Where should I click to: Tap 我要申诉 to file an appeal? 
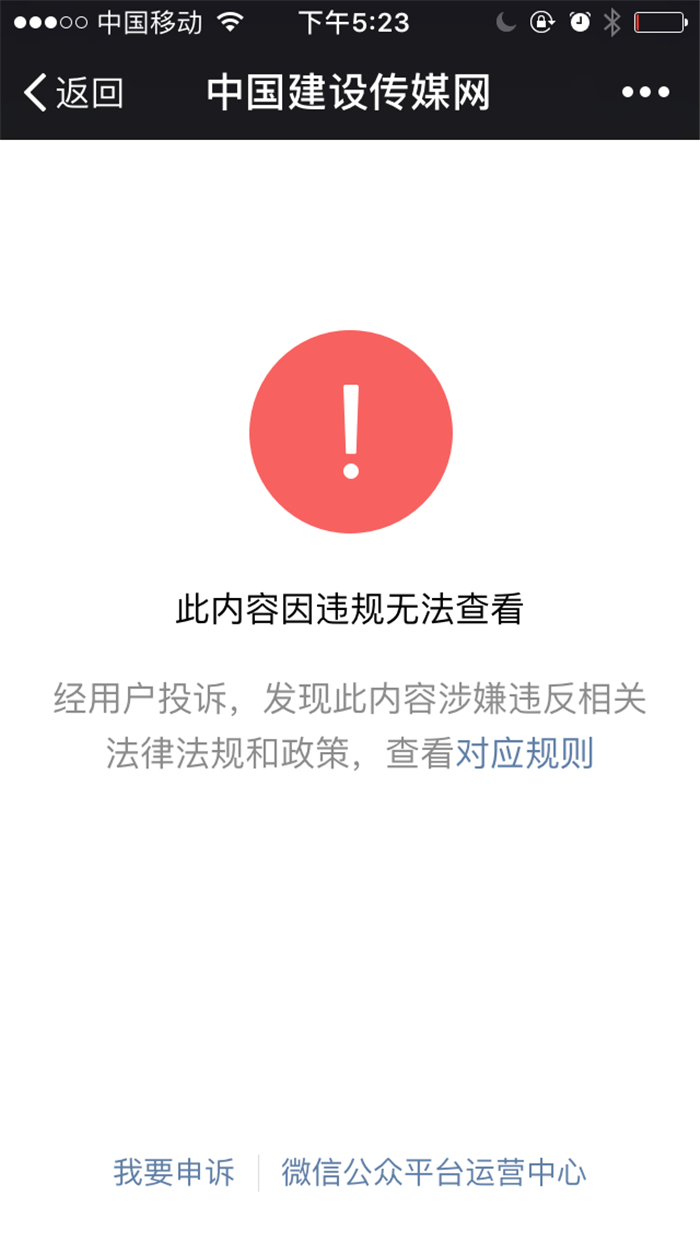point(174,1172)
